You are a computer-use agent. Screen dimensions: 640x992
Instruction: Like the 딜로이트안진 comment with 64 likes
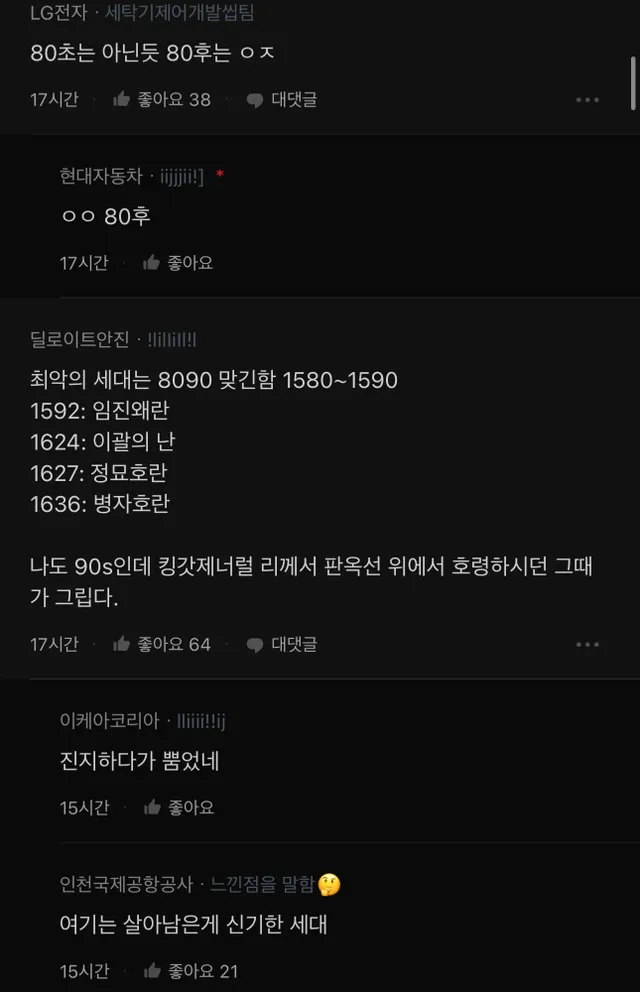[162, 644]
